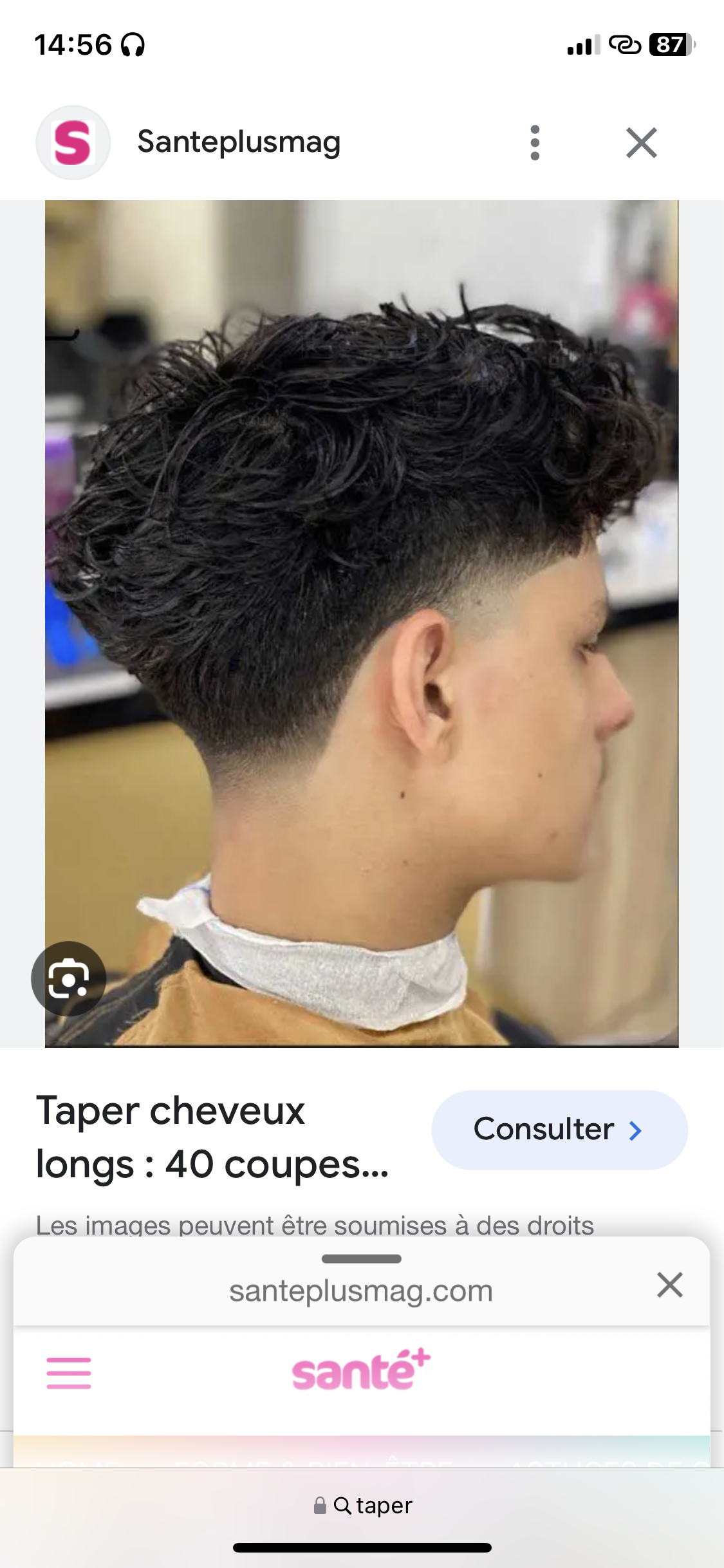Open the Taper cheveux longs article title
Image resolution: width=724 pixels, height=1568 pixels.
pos(212,1137)
